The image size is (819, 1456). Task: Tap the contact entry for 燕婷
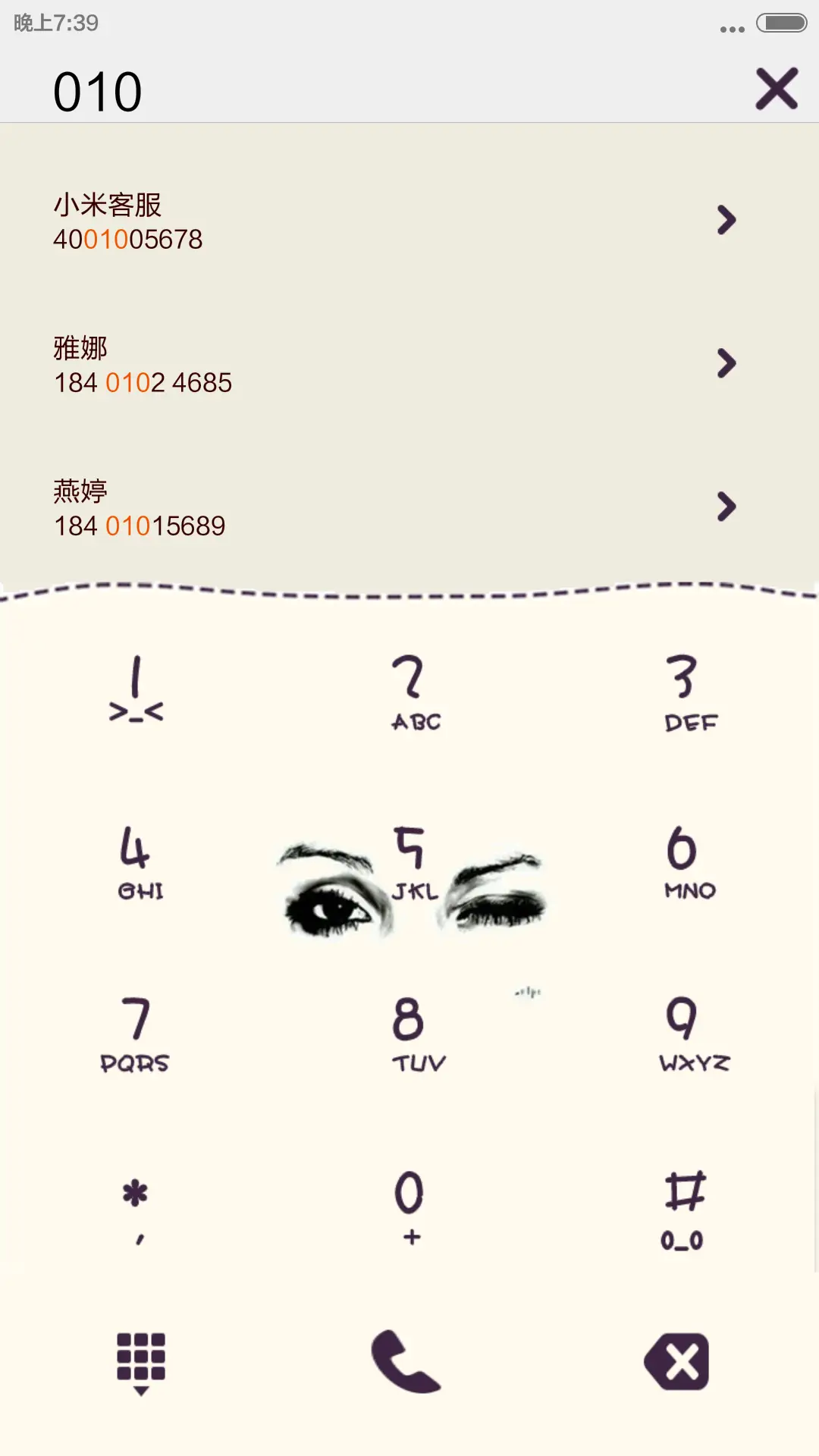[227, 506]
